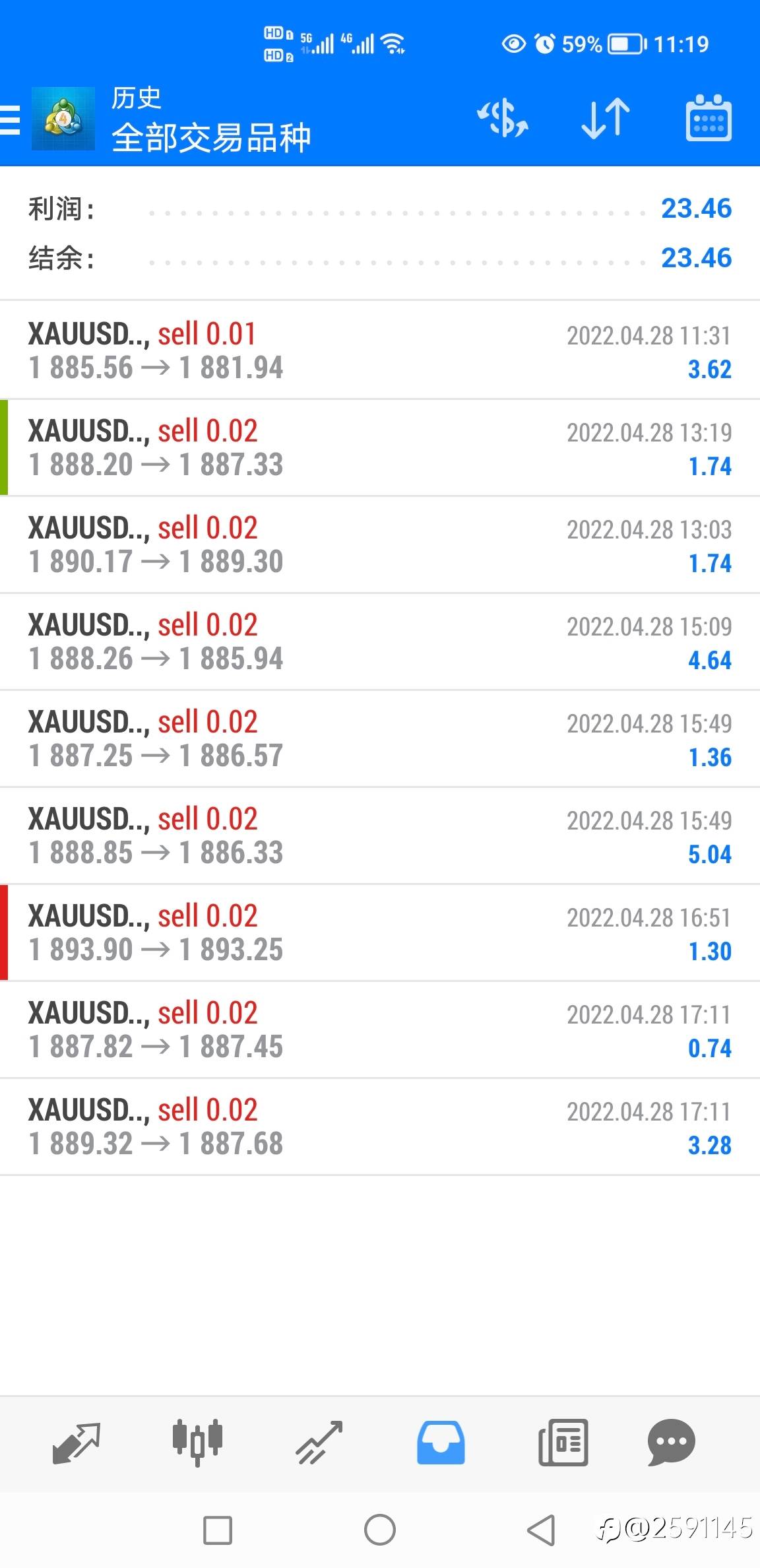Switch to the candlestick Chart tab
760x1568 pixels.
197,1443
